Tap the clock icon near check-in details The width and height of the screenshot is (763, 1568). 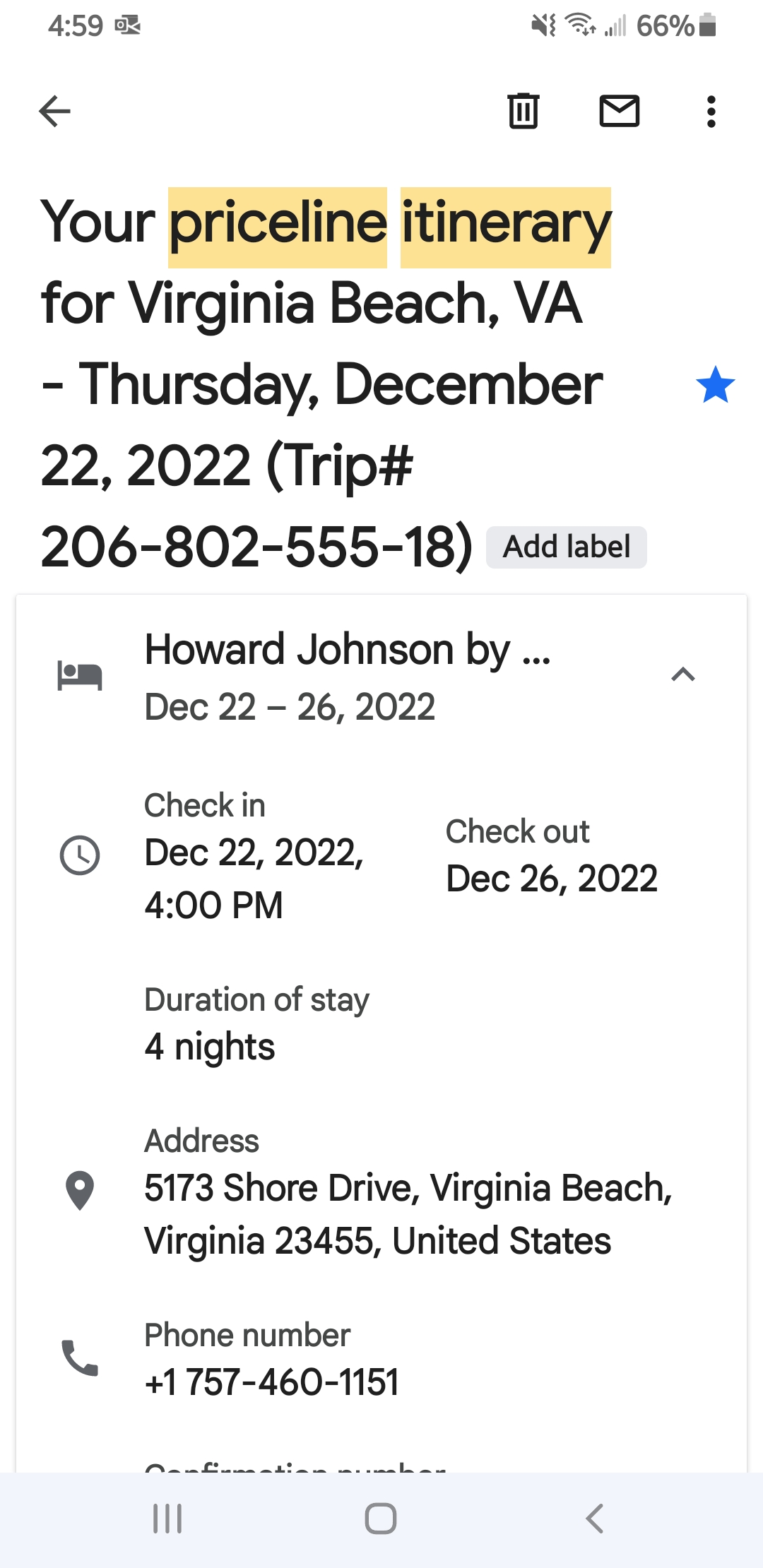click(80, 855)
